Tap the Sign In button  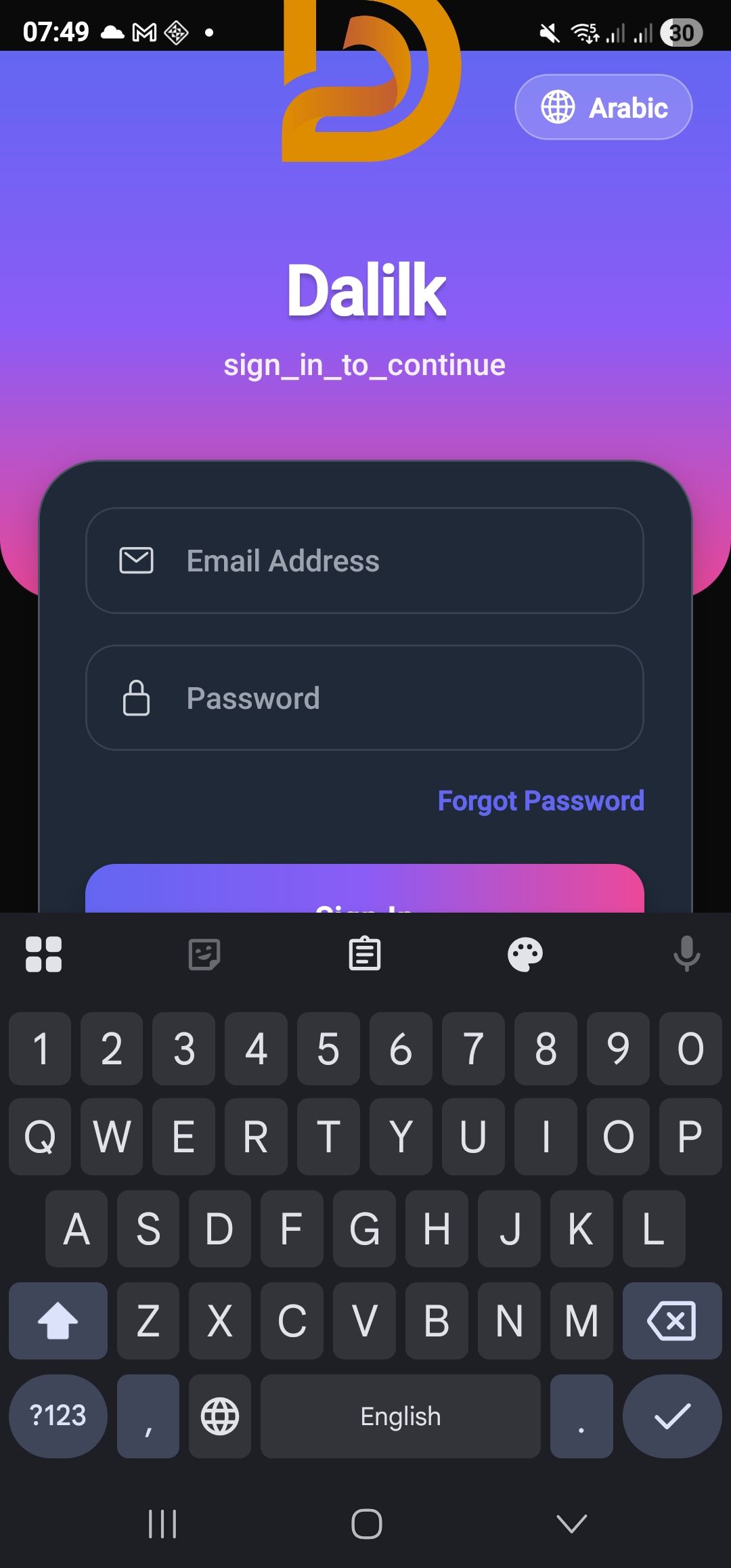pos(364,892)
